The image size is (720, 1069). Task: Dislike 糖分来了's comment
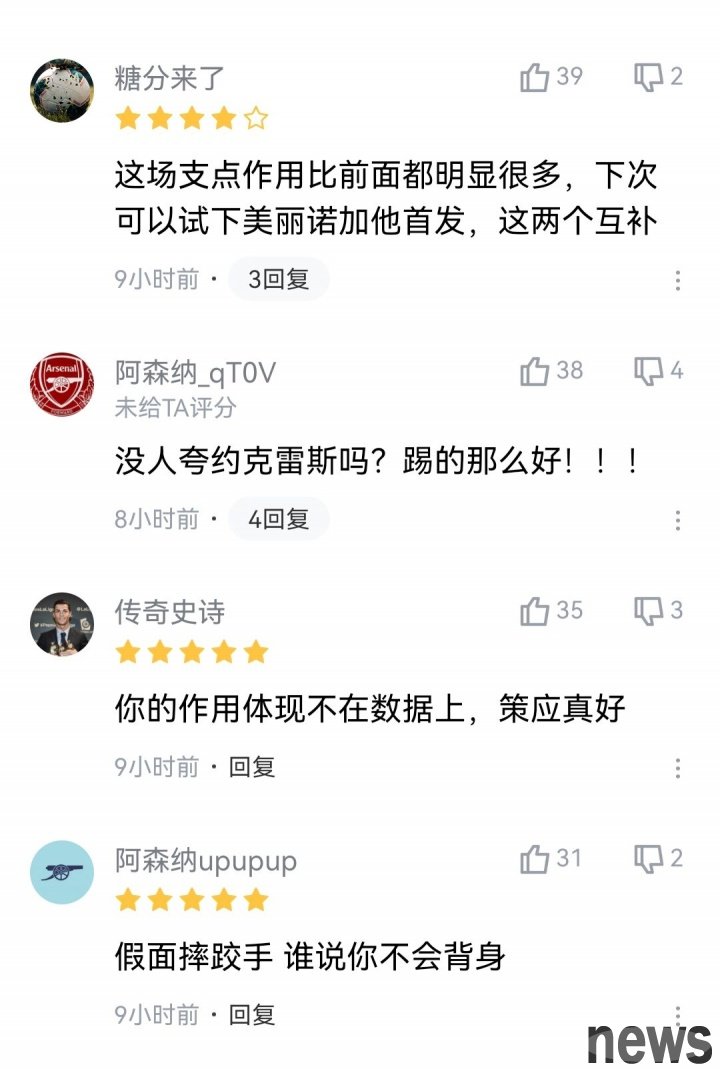[650, 77]
